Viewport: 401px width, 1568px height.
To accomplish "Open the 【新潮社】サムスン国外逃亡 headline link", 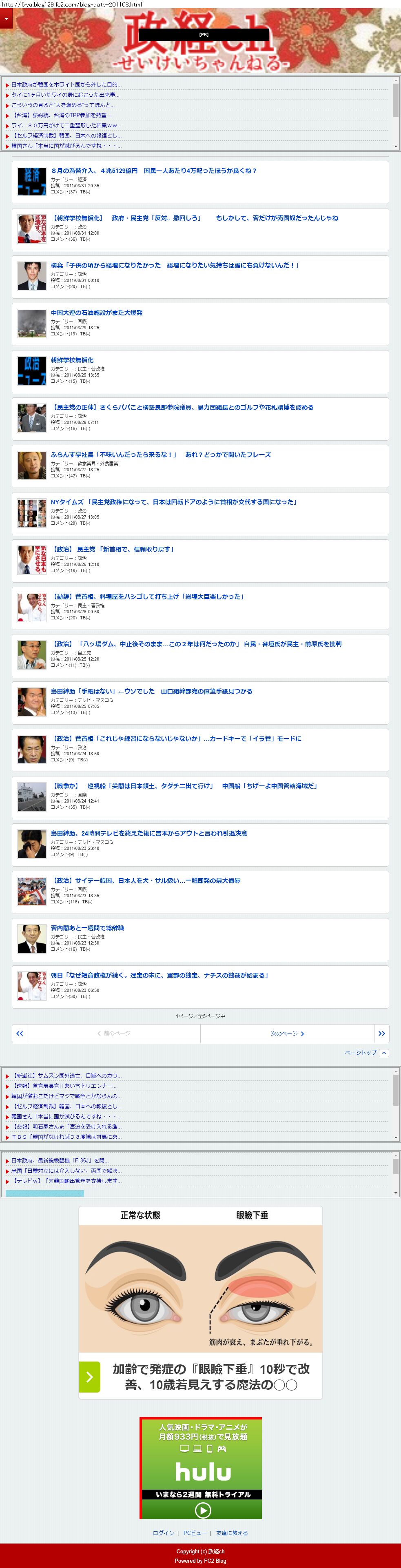I will pos(66,1076).
